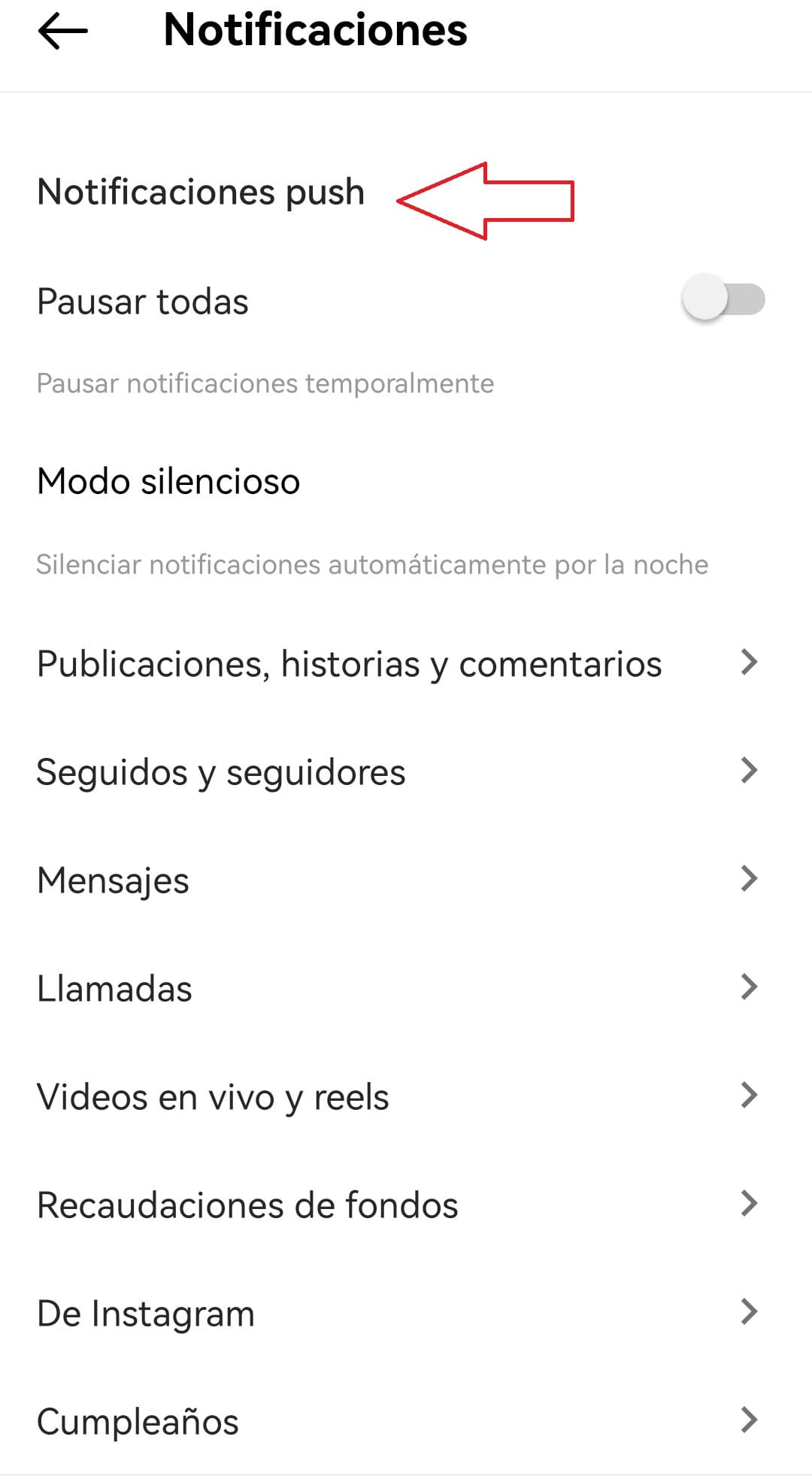Screen dimensions: 812x1476
Task: Click the Pausar notificaciones temporalmente description
Action: pyautogui.click(x=265, y=383)
